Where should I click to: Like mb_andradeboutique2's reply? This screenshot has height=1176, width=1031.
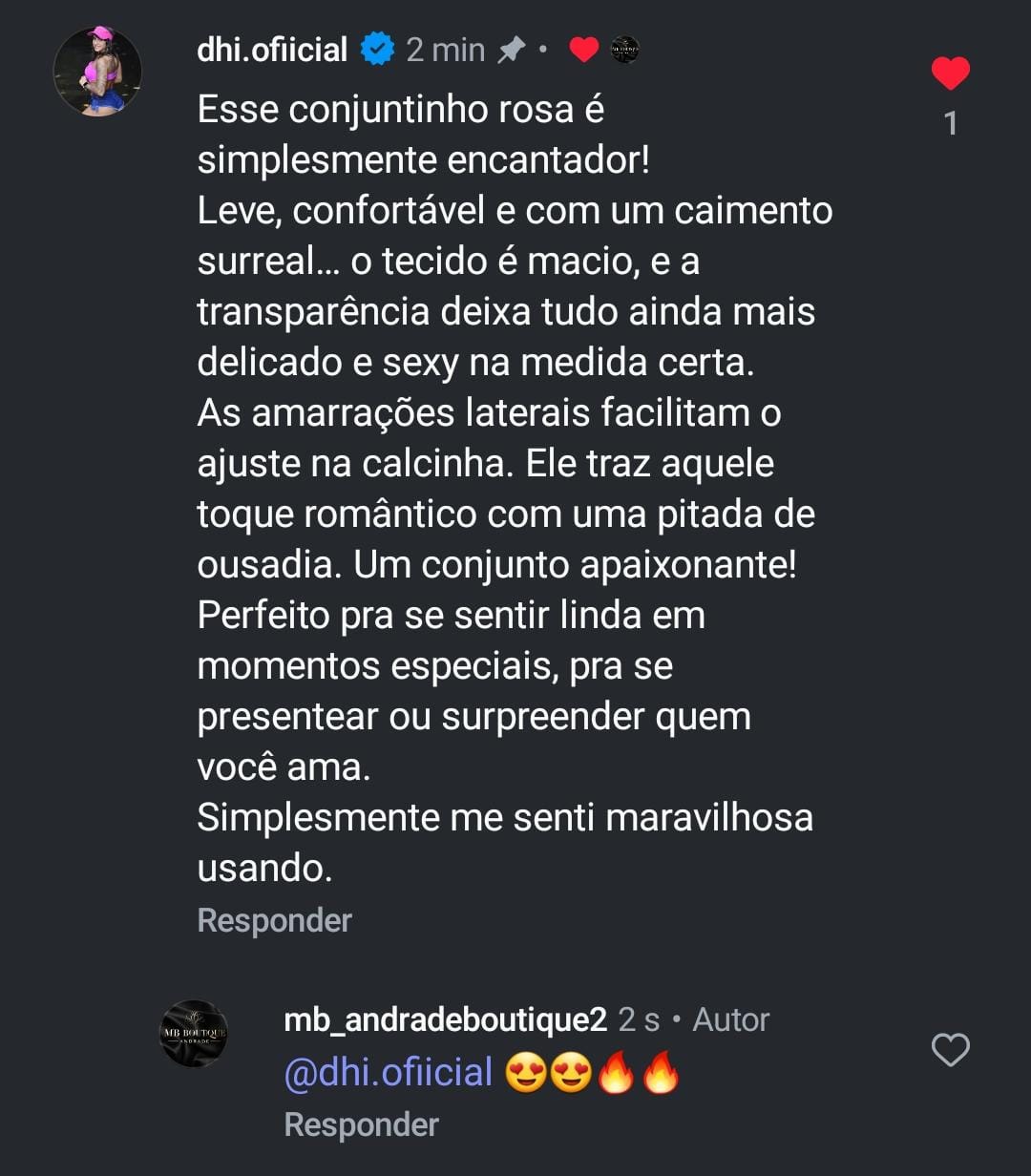click(950, 1050)
